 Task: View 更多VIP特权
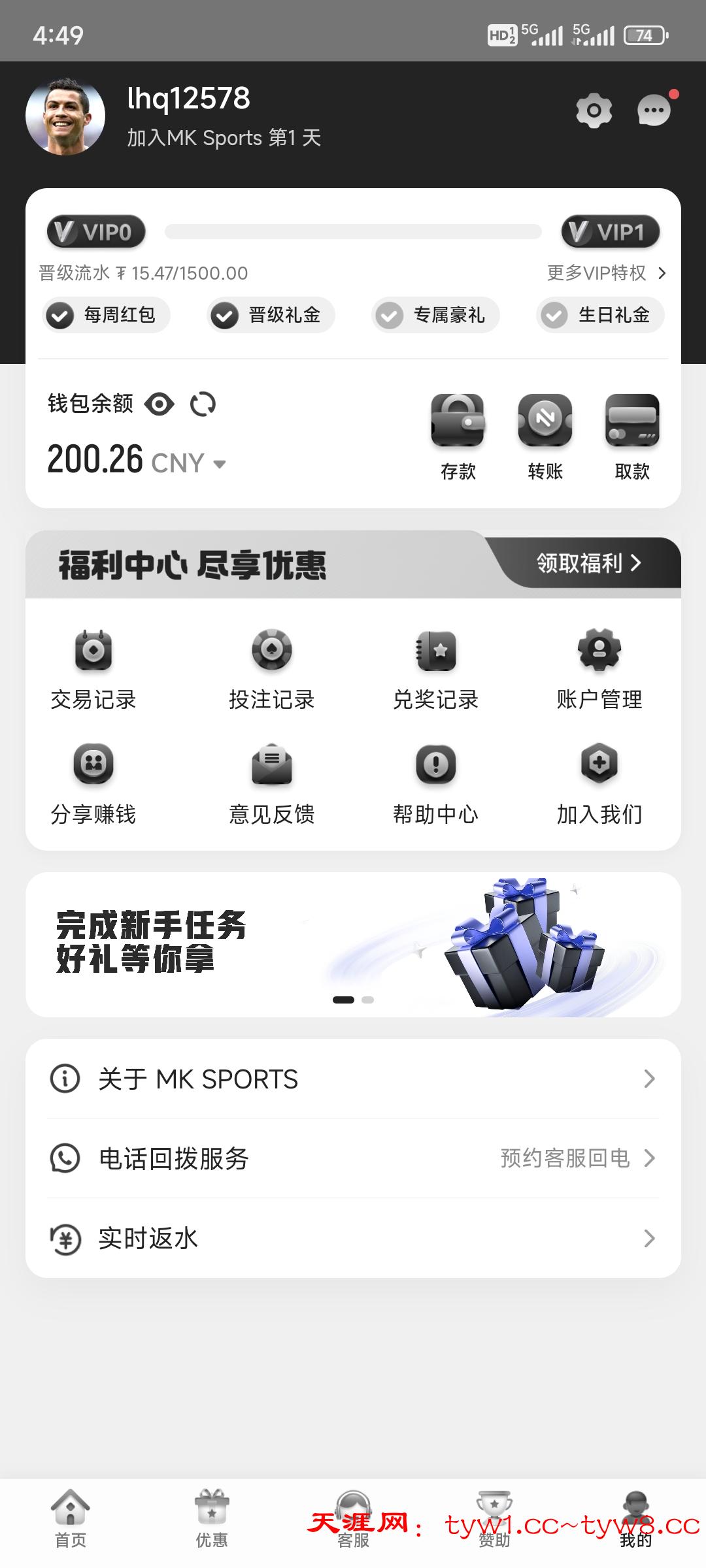tap(605, 273)
